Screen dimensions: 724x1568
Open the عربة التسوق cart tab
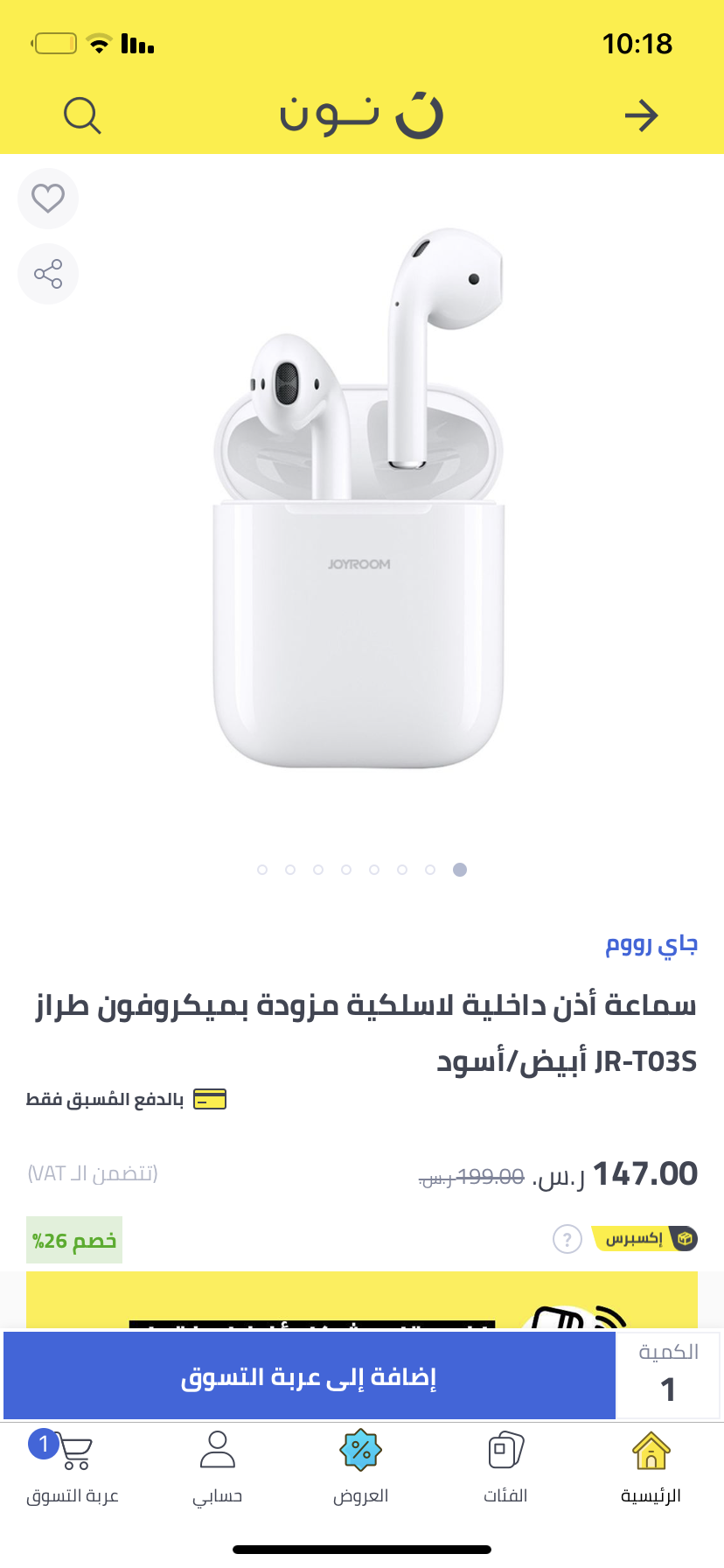73,1468
